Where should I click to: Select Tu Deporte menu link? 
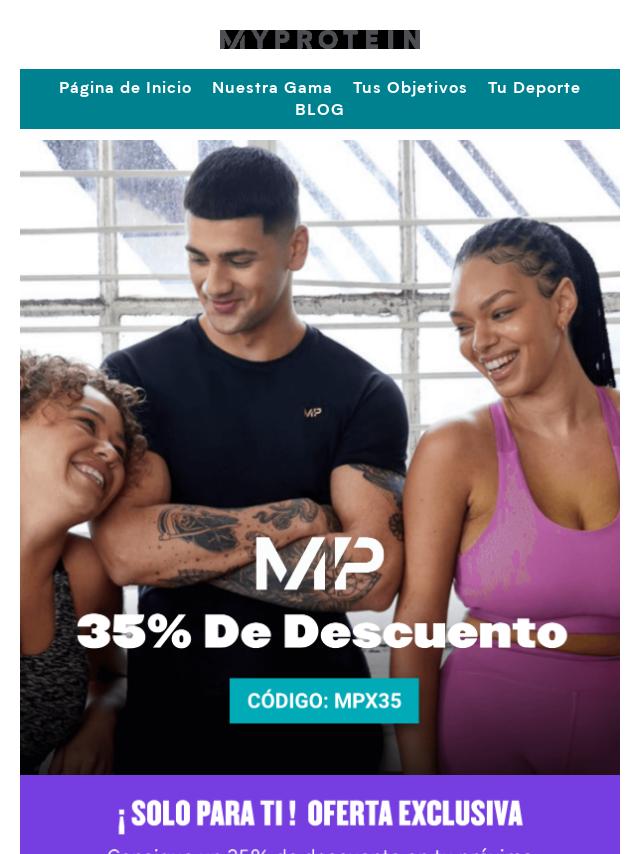[x=534, y=88]
